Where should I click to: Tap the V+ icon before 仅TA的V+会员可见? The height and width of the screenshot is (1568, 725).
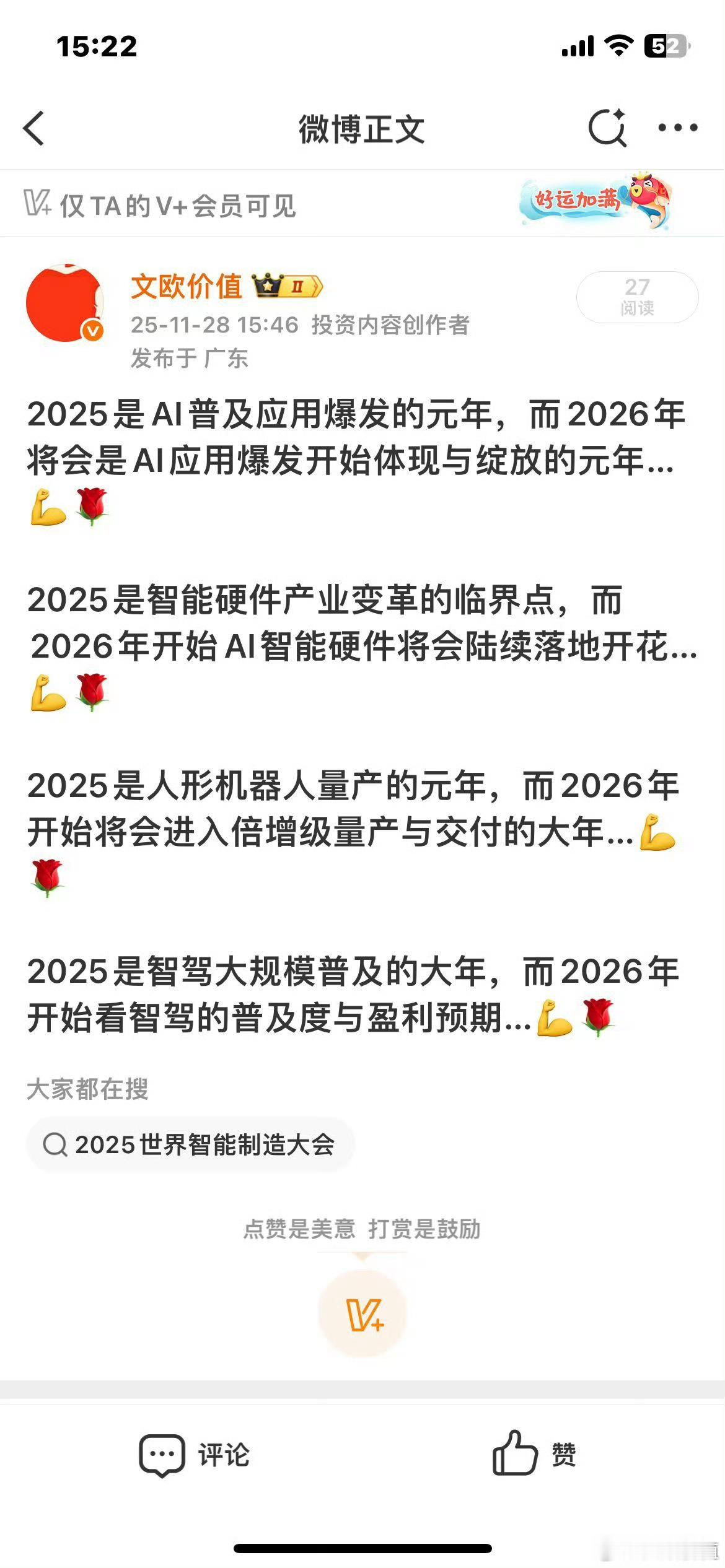coord(37,202)
